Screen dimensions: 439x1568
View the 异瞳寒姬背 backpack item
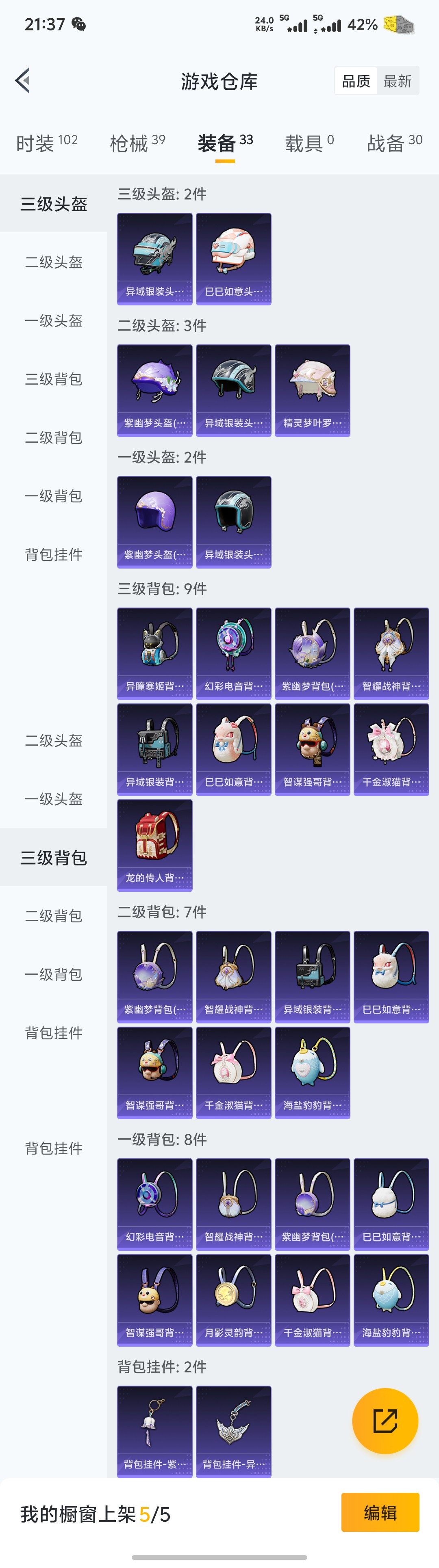(x=154, y=653)
